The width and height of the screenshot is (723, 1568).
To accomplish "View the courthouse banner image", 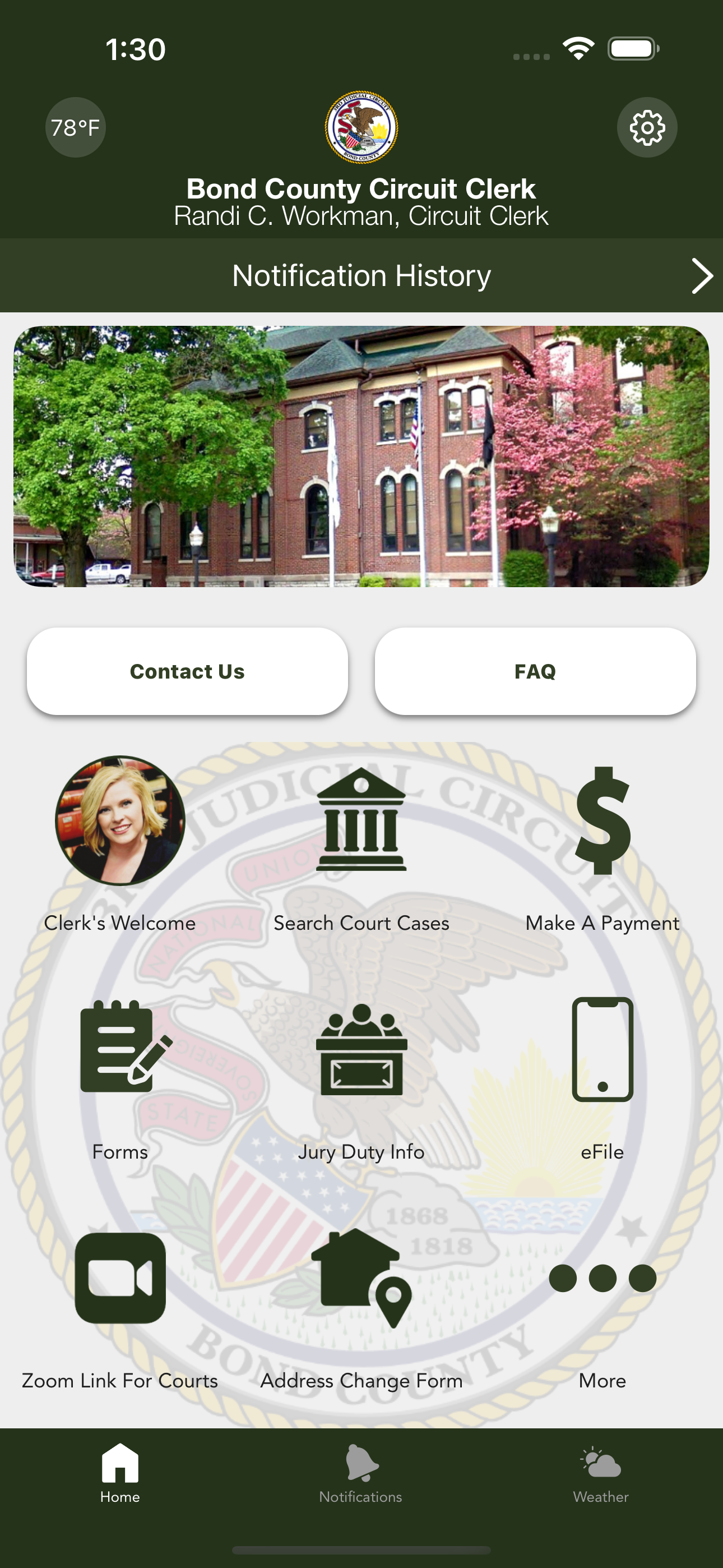I will (361, 455).
